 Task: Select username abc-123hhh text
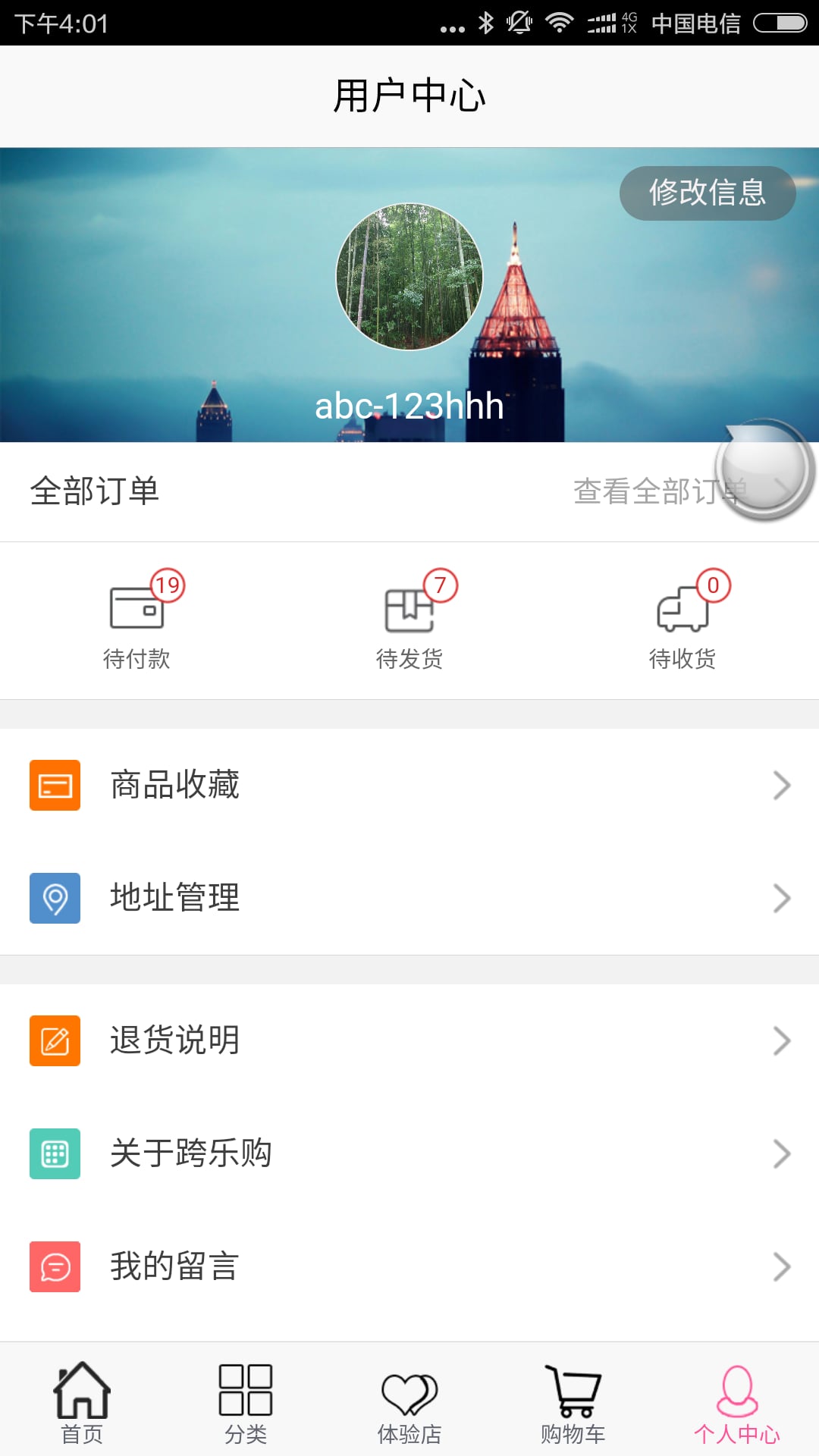[x=409, y=407]
